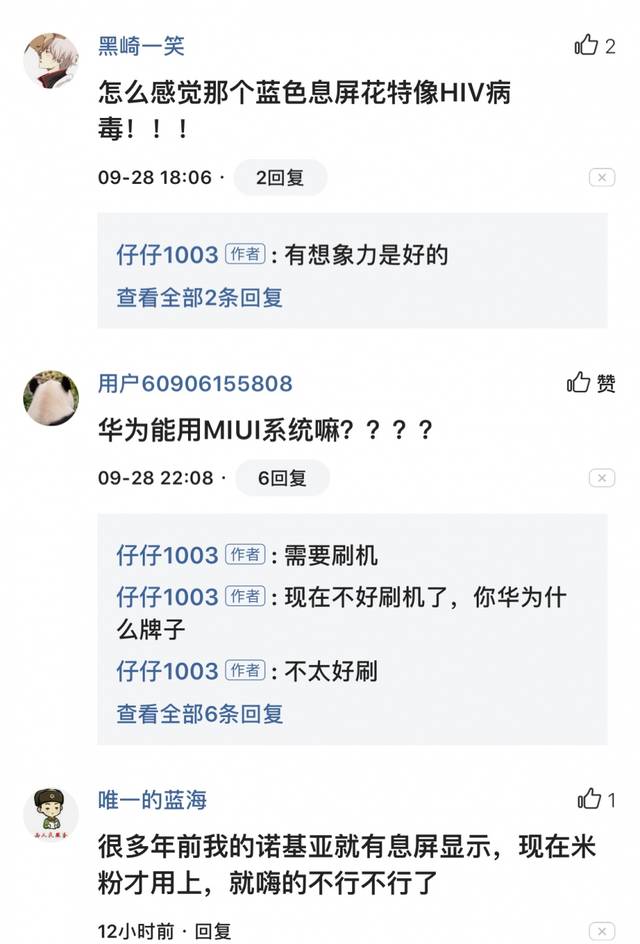Tap the 6回复 button under the MIUI comment
Image resolution: width=640 pixels, height=944 pixels.
282,478
